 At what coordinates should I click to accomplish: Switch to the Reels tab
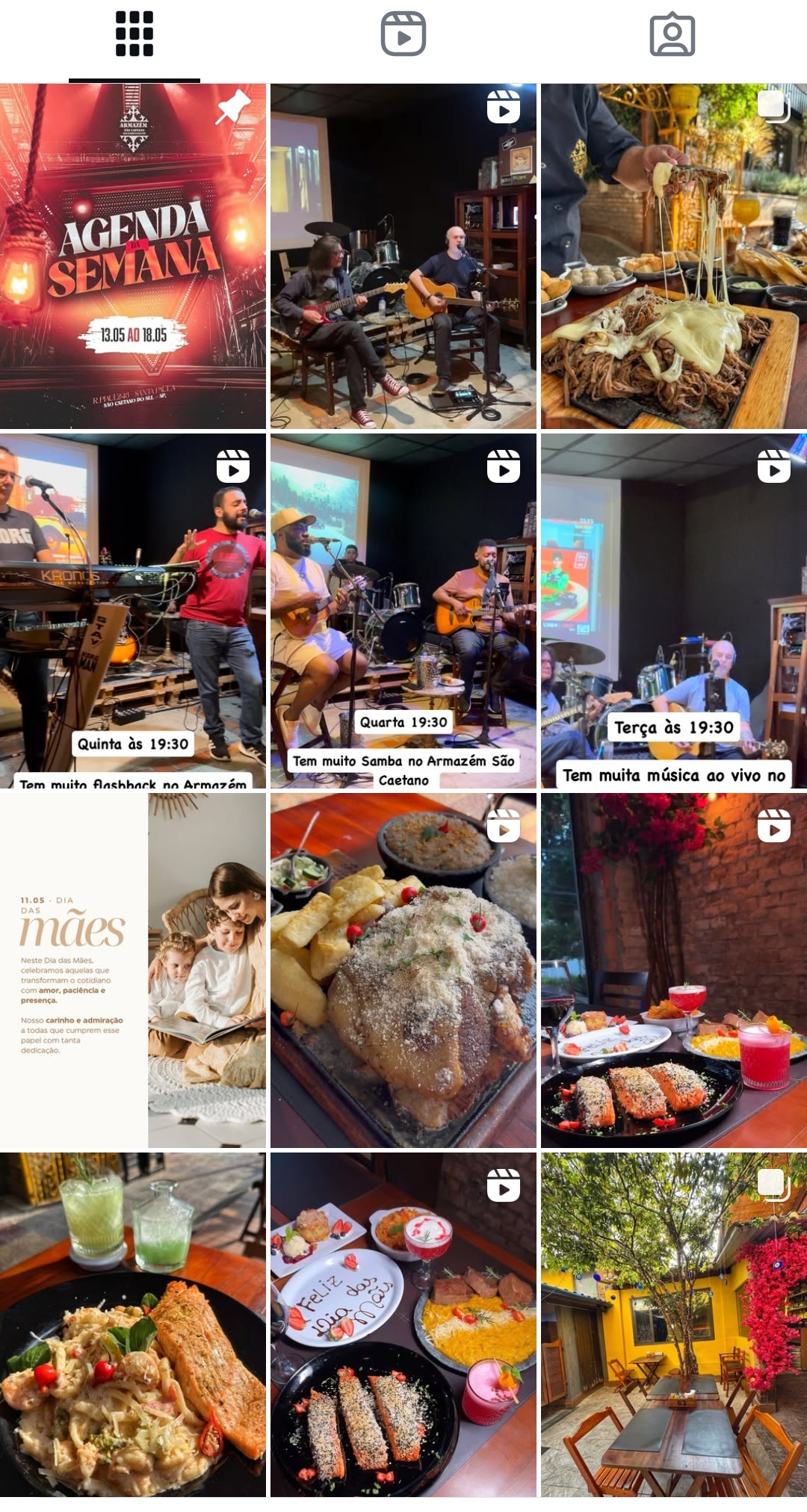(403, 34)
